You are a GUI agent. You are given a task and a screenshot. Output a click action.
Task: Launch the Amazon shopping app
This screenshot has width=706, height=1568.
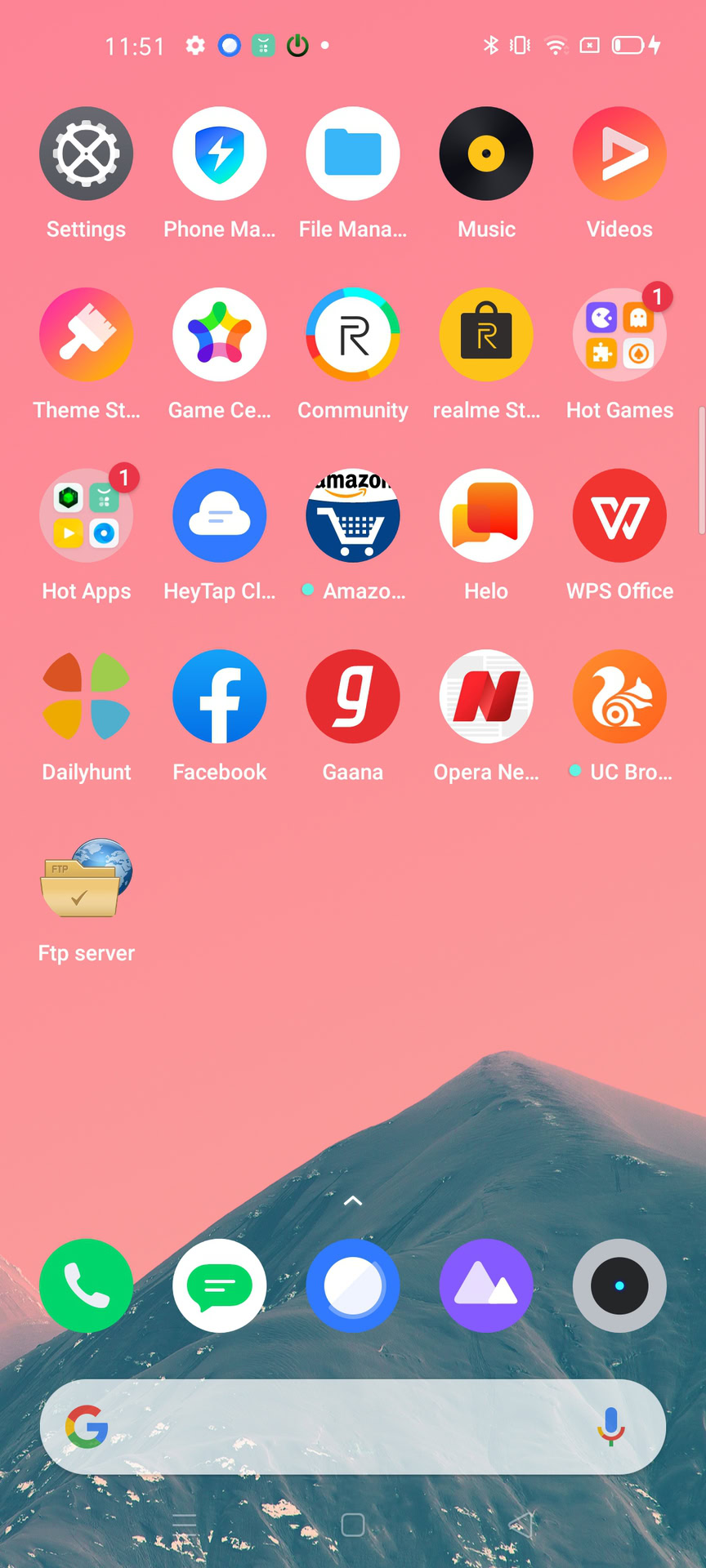coord(352,516)
